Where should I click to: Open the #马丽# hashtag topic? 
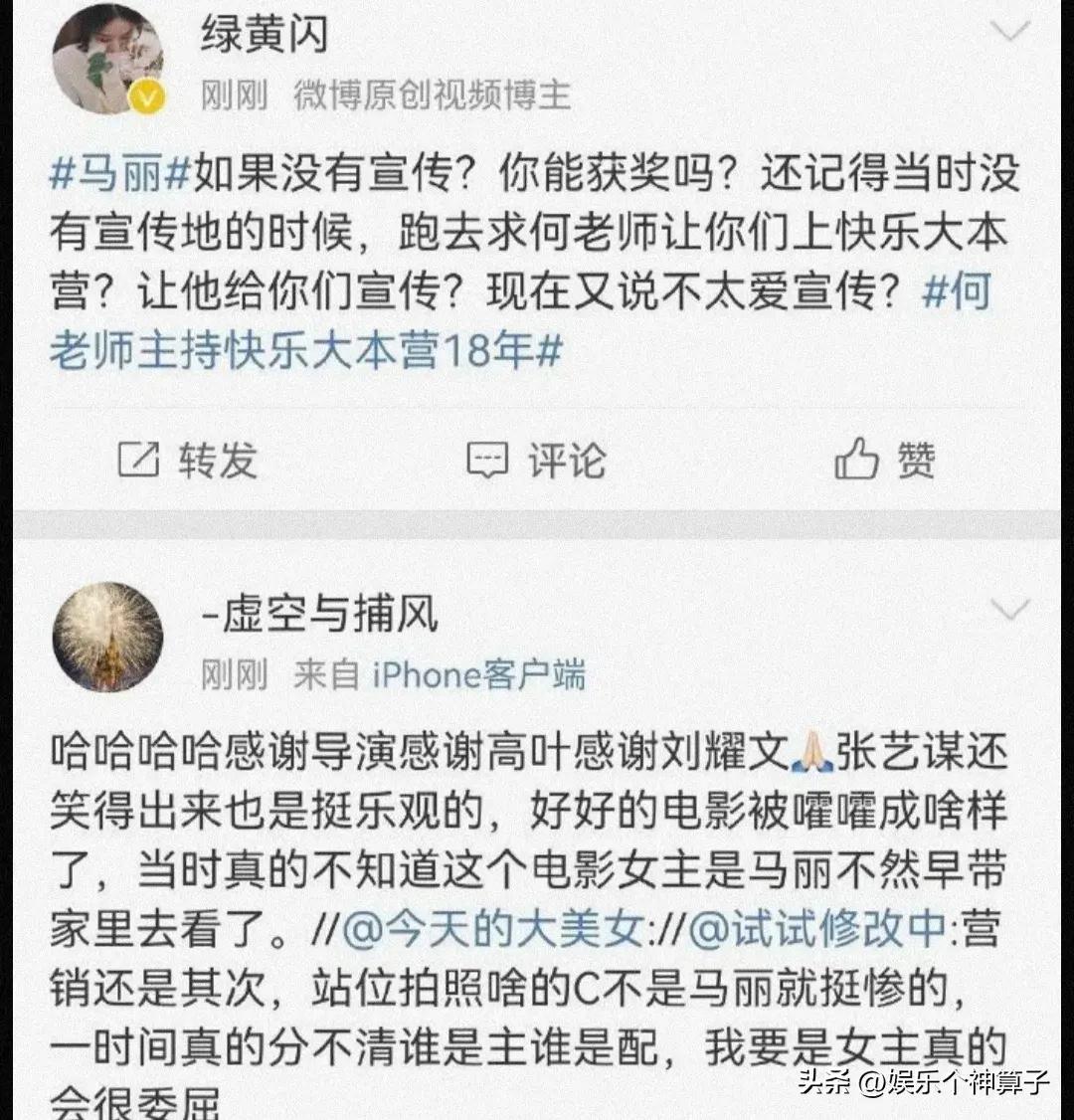click(x=119, y=176)
